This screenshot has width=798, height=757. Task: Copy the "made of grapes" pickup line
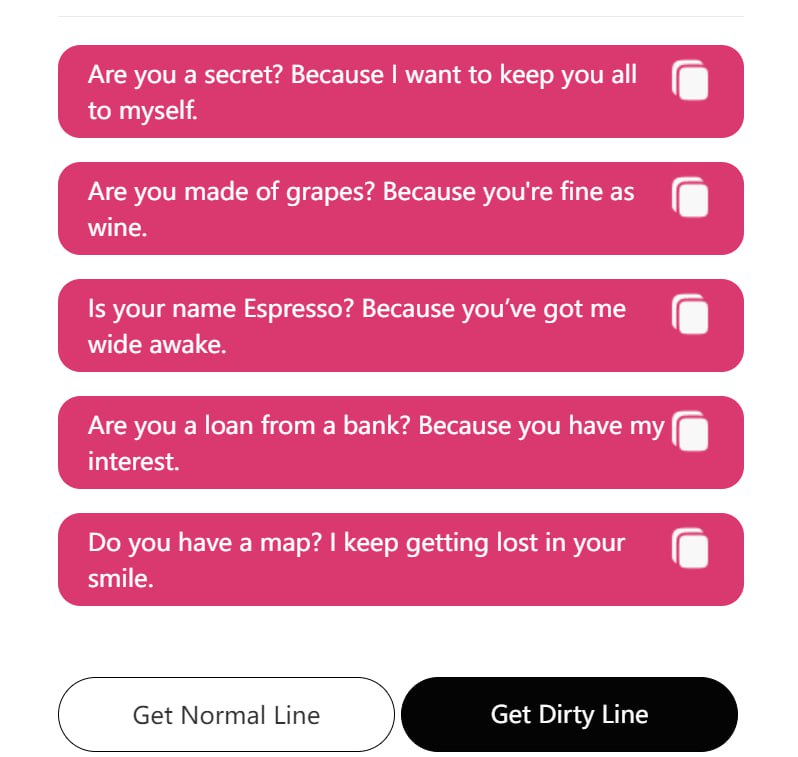690,197
